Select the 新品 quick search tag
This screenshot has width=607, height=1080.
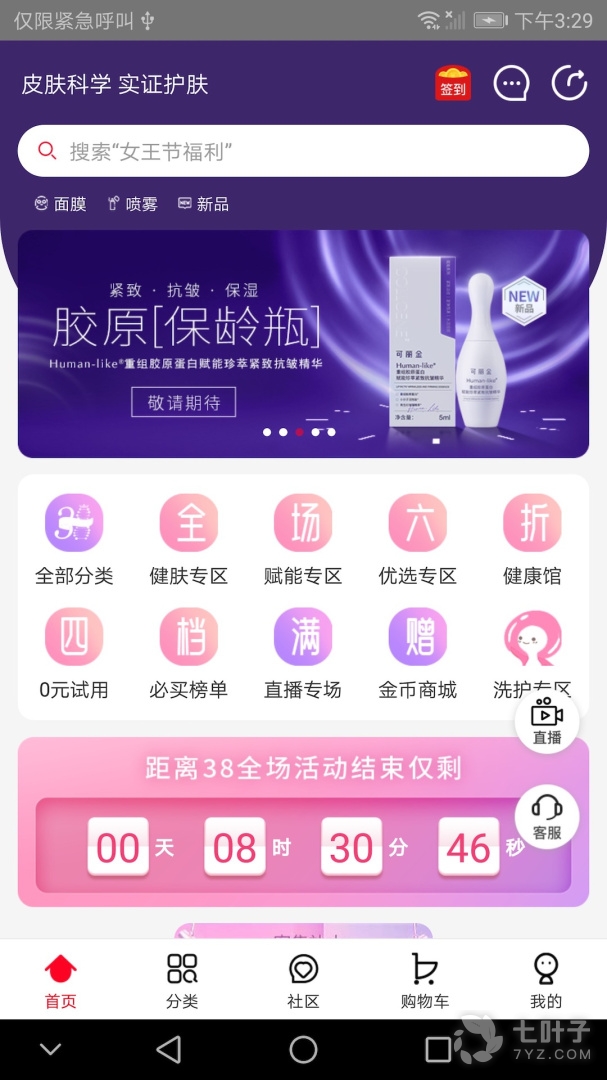click(x=203, y=204)
